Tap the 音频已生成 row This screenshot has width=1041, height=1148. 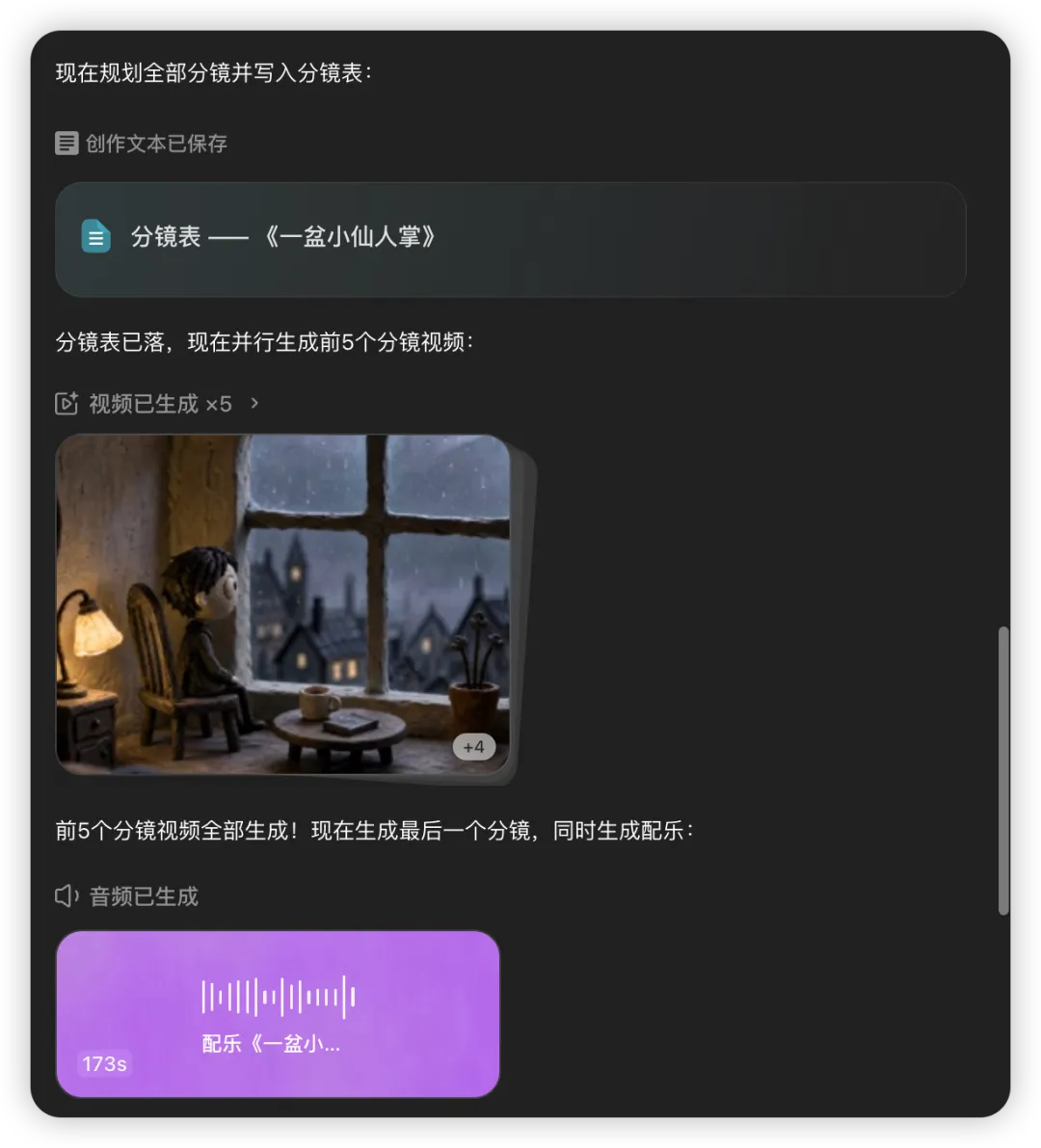[126, 896]
